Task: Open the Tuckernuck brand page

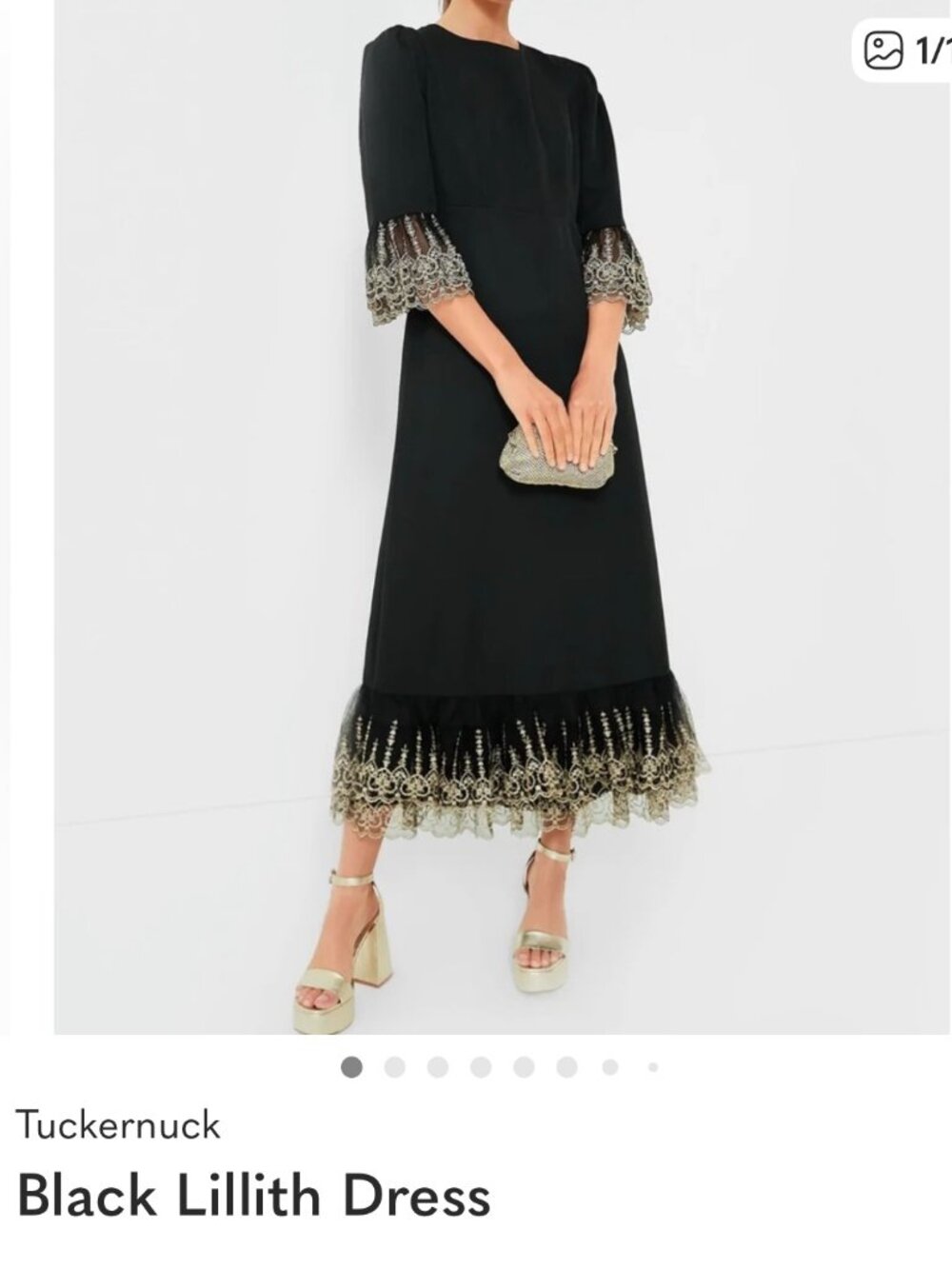Action: pos(119,1123)
